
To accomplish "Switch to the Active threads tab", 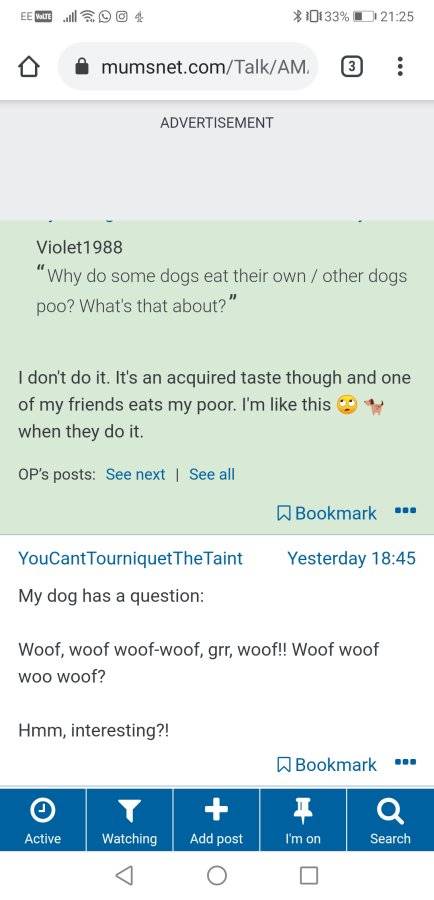I will [x=42, y=820].
